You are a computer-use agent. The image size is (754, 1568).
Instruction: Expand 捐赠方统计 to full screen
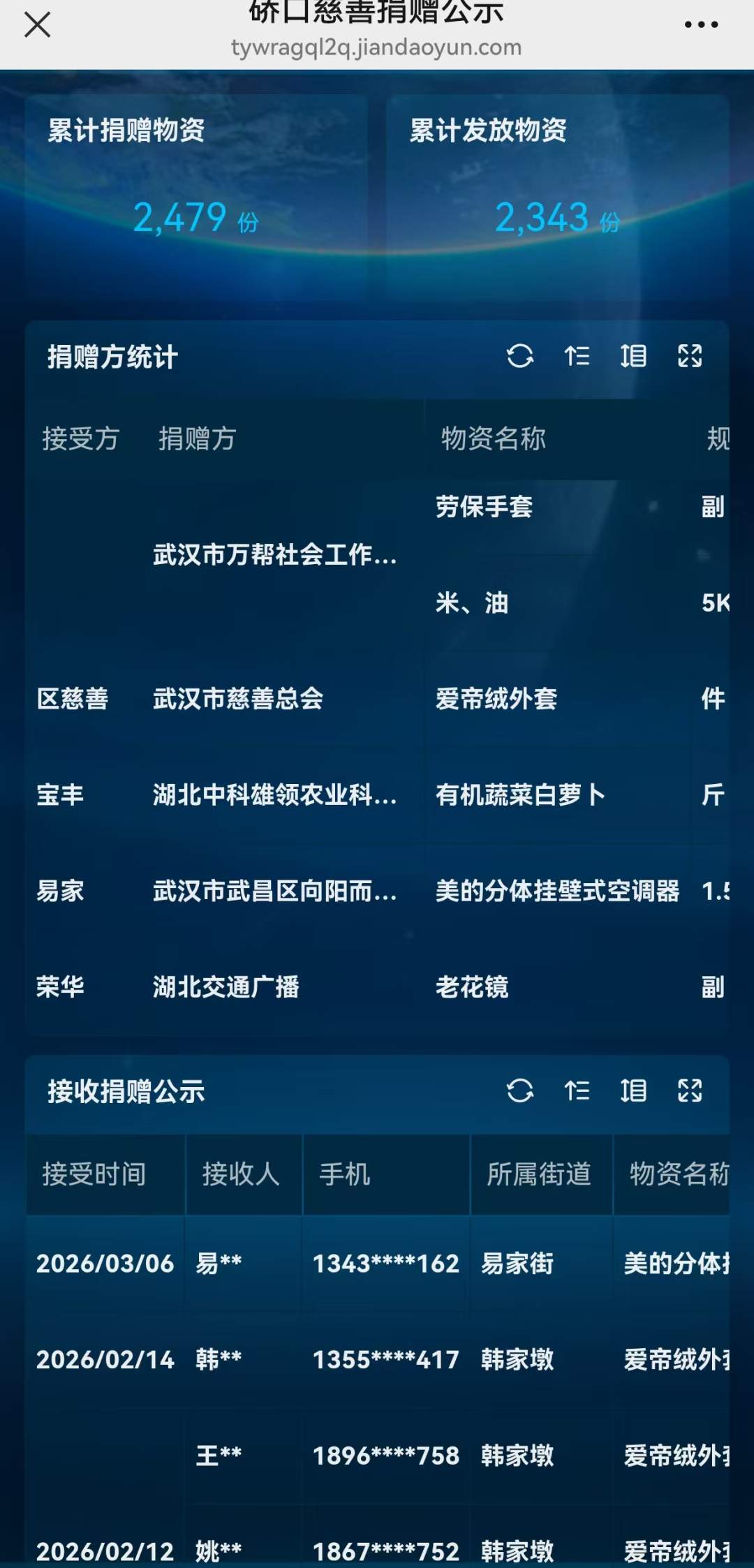pos(690,356)
